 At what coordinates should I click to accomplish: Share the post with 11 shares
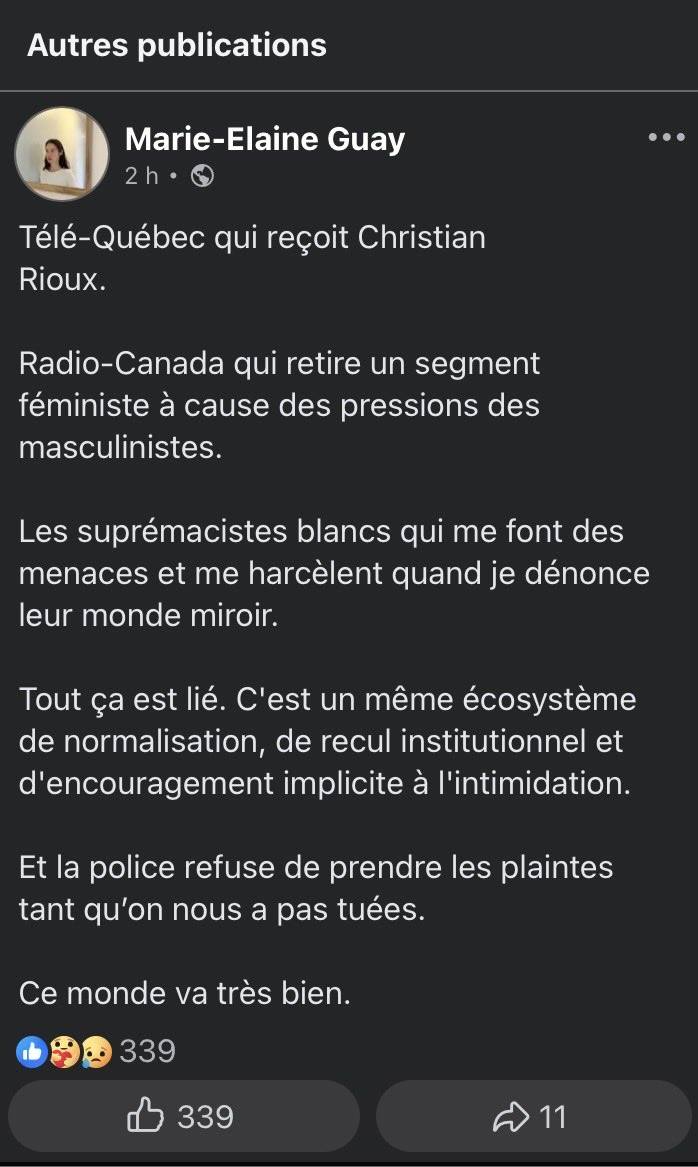pos(532,1117)
